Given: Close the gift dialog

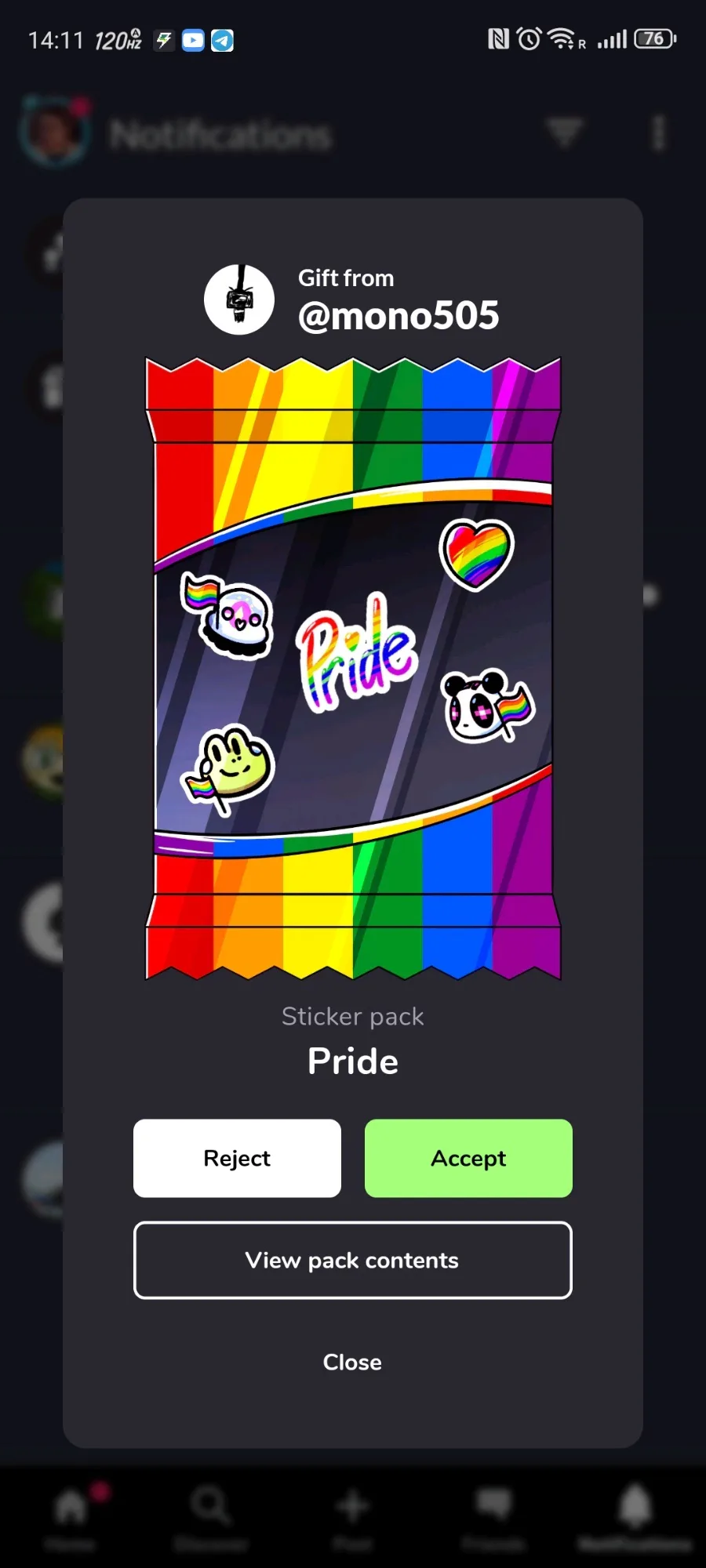Looking at the screenshot, I should pos(352,1362).
